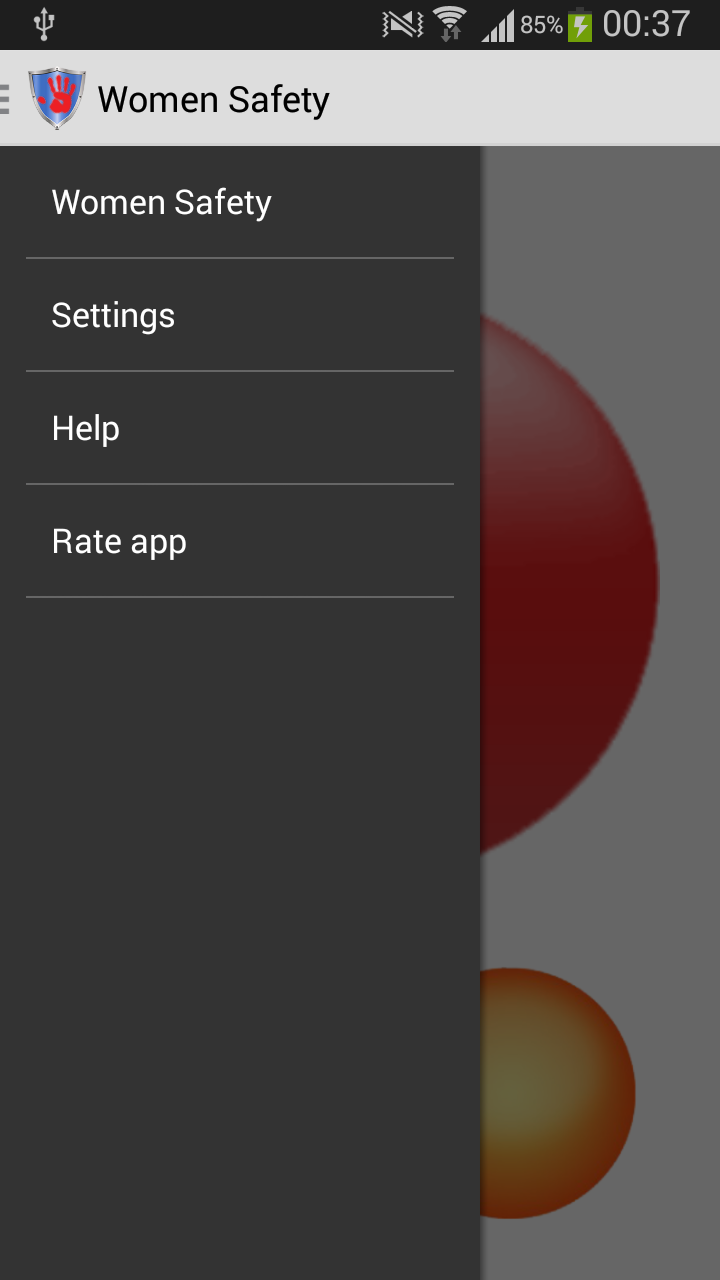Image resolution: width=720 pixels, height=1280 pixels.
Task: Close the navigation drawer via hamburger icon
Action: click(x=6, y=99)
